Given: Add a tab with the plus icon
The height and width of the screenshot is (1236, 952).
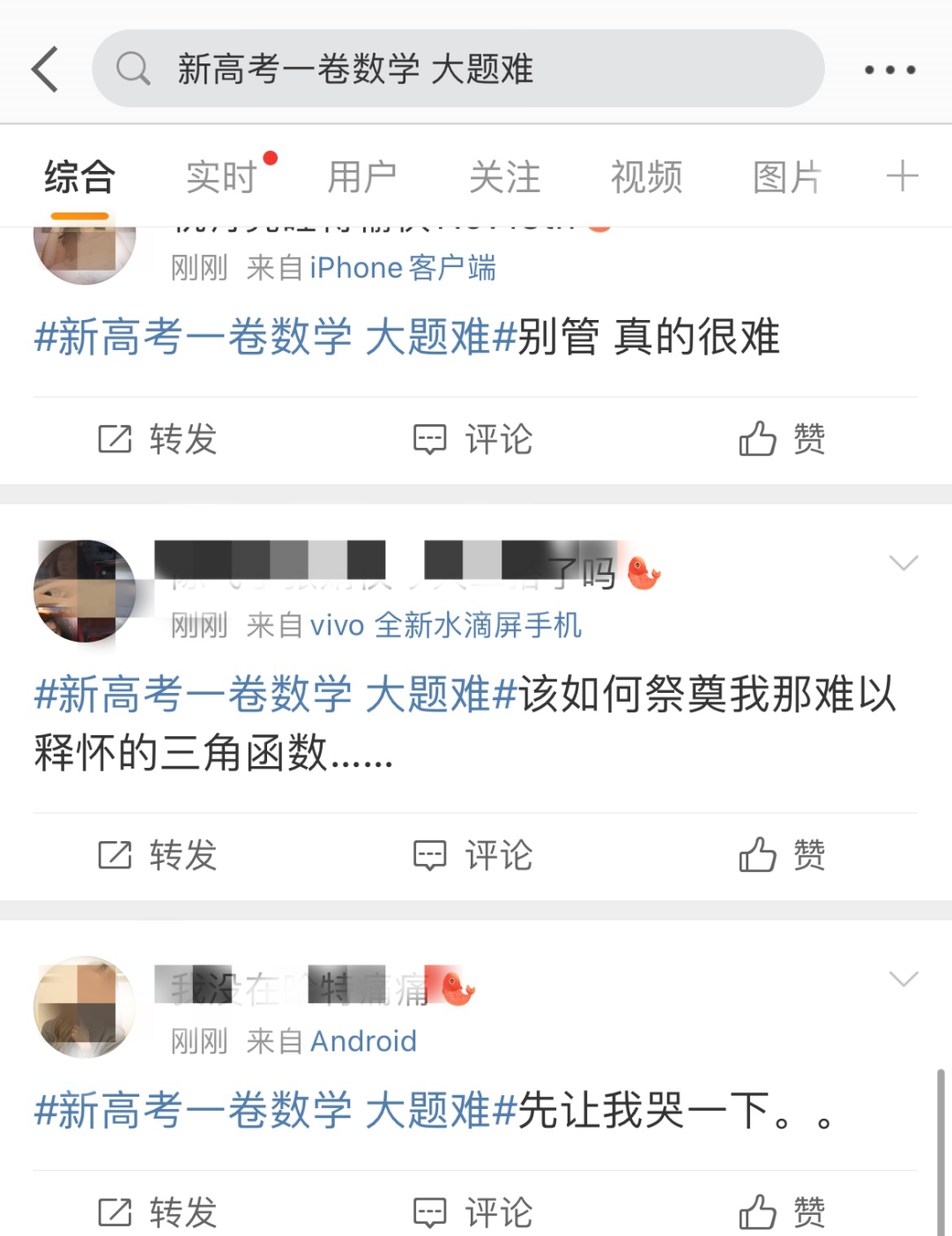Looking at the screenshot, I should tap(902, 176).
